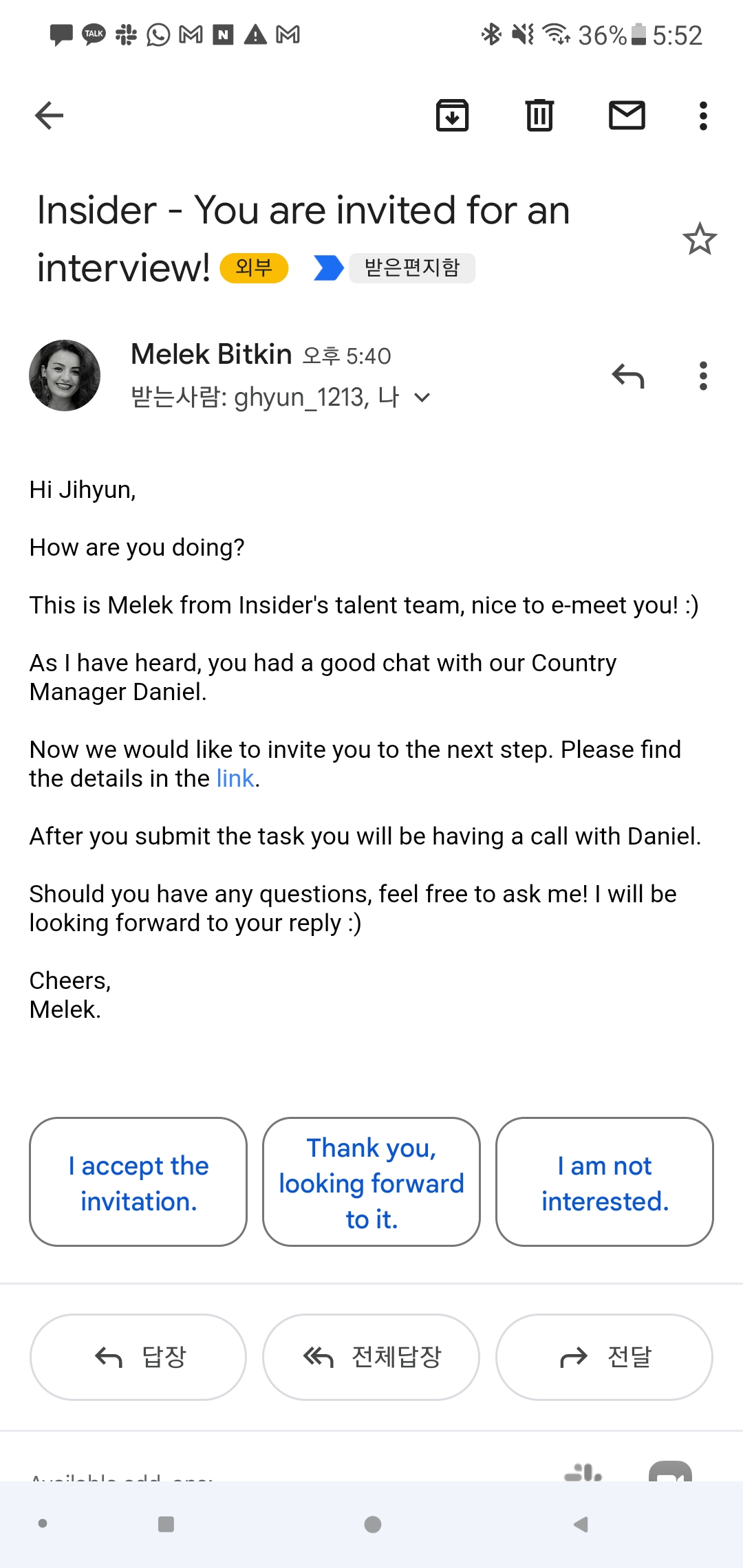743x1568 pixels.
Task: Open the task details link in the email
Action: tap(235, 778)
